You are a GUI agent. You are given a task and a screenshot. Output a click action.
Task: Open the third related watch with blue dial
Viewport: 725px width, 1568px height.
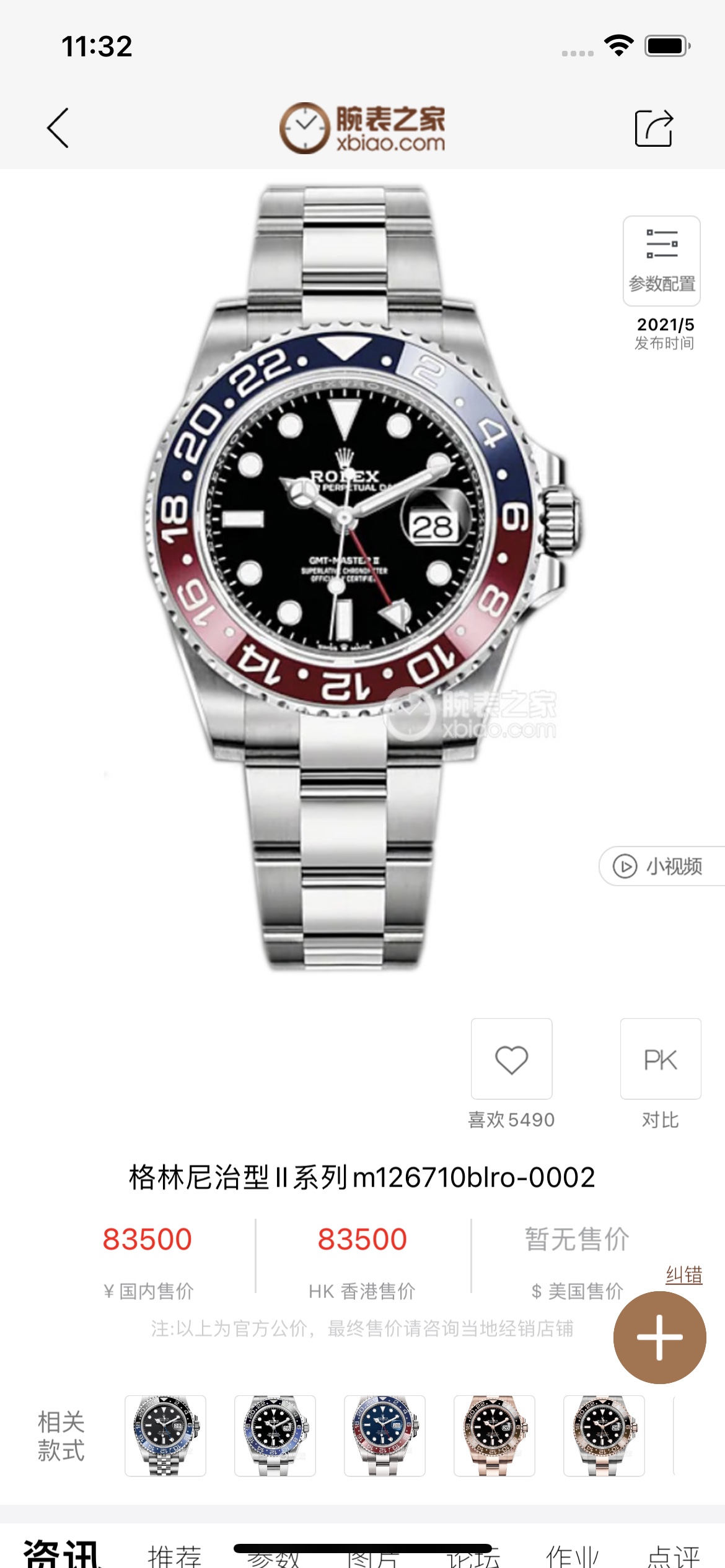point(385,1435)
